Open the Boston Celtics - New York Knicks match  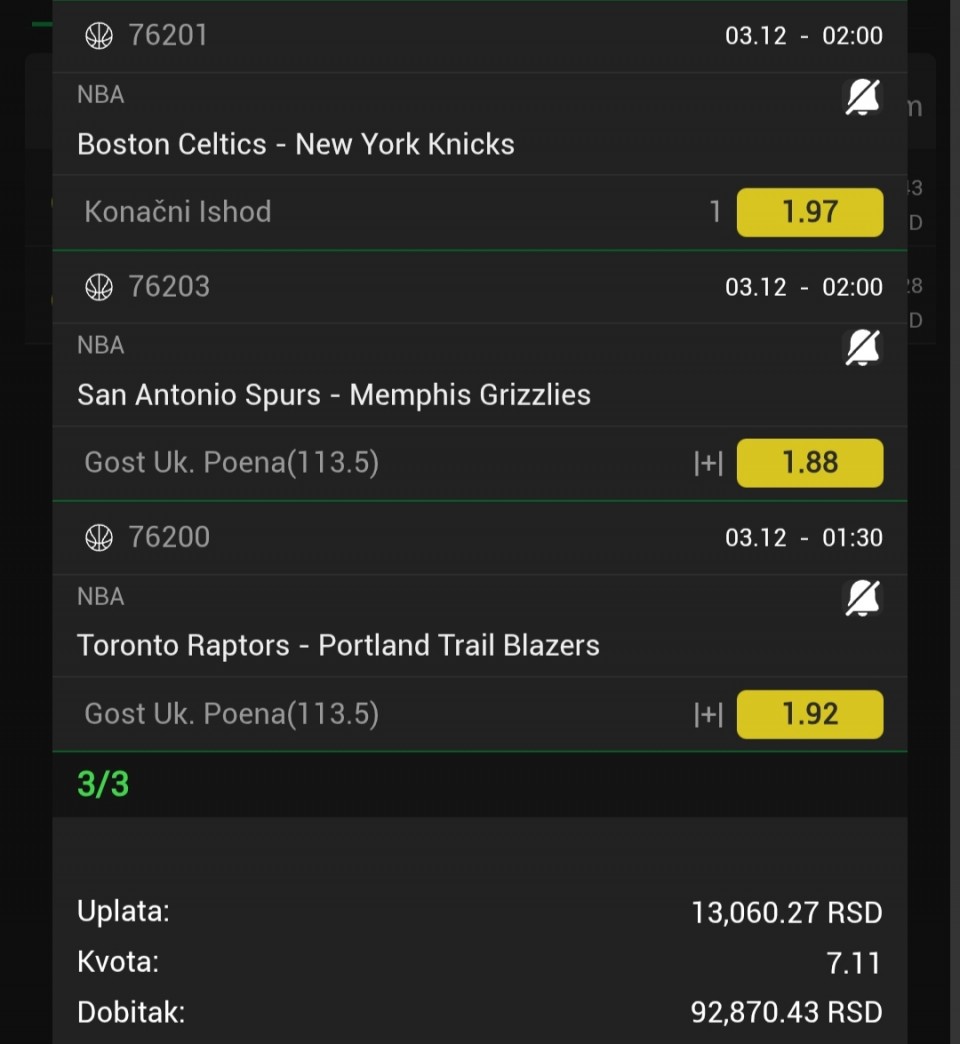coord(296,144)
